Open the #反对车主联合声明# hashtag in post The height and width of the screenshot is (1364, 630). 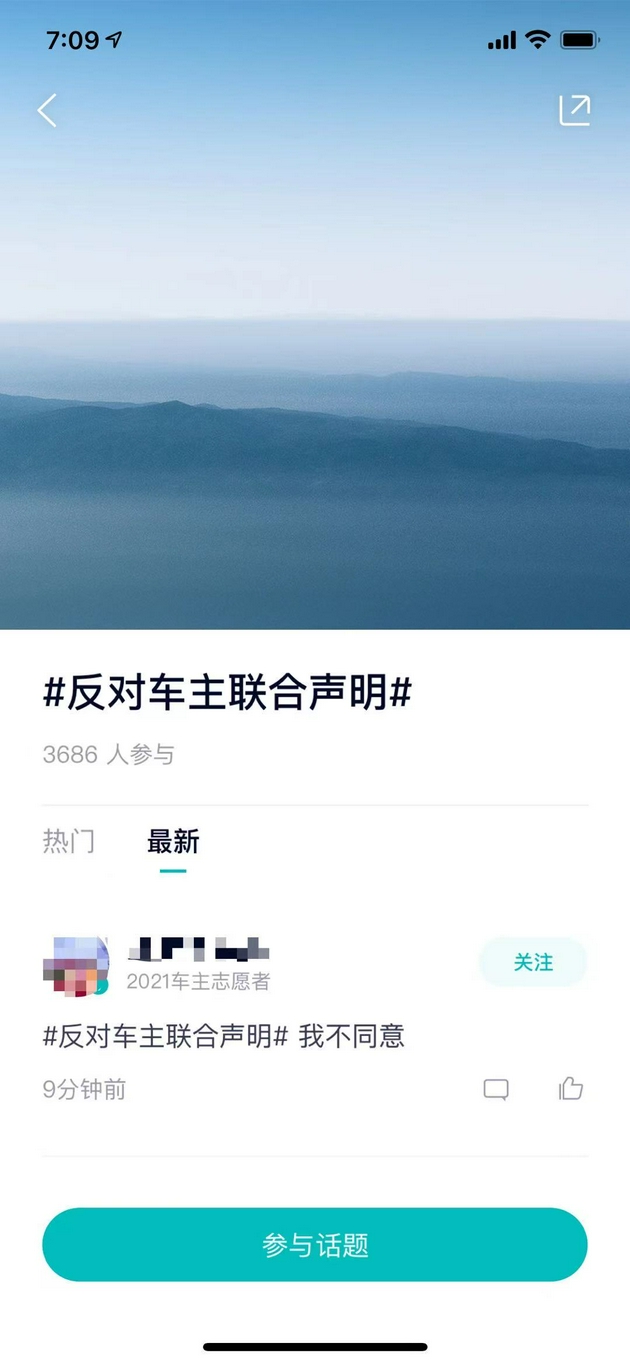[165, 1036]
